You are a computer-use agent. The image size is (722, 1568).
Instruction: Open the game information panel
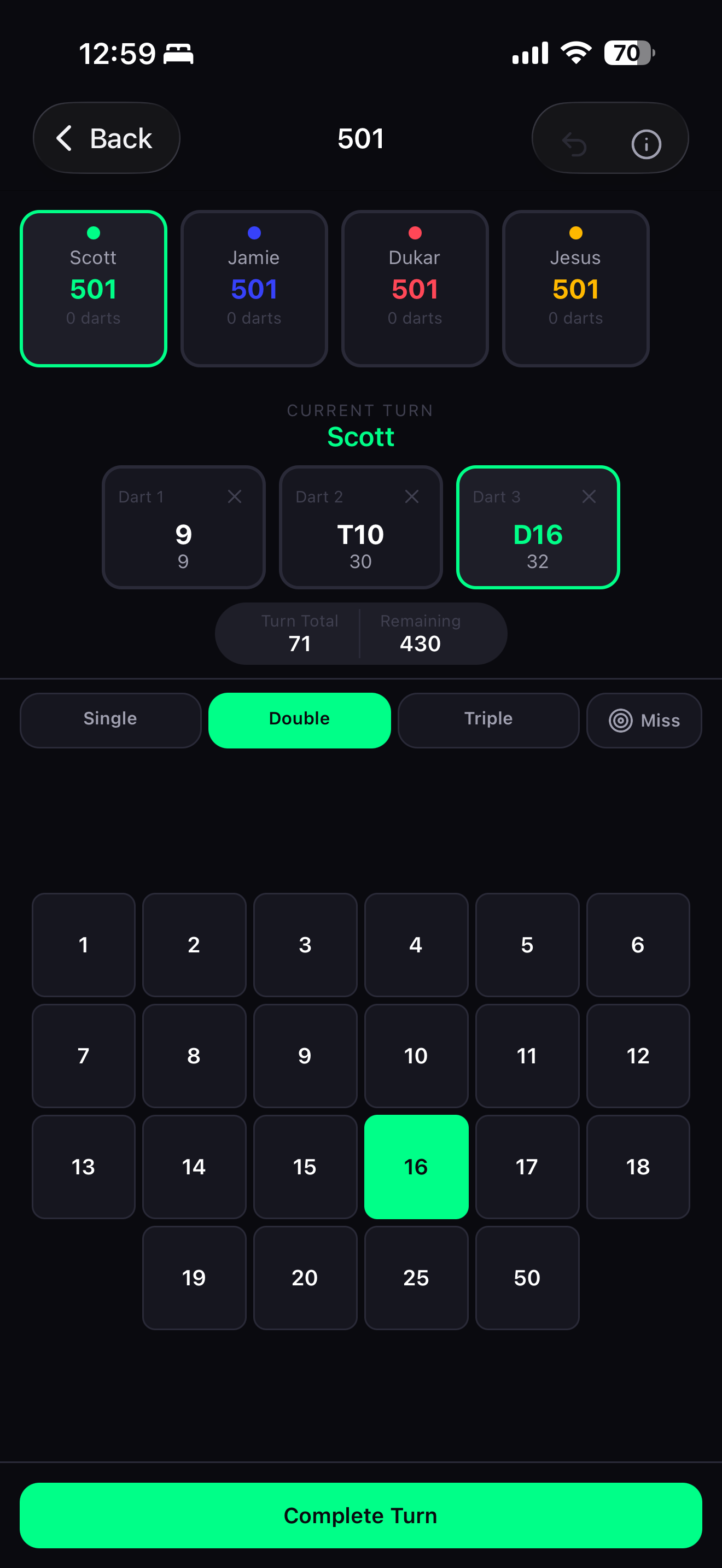coord(646,144)
